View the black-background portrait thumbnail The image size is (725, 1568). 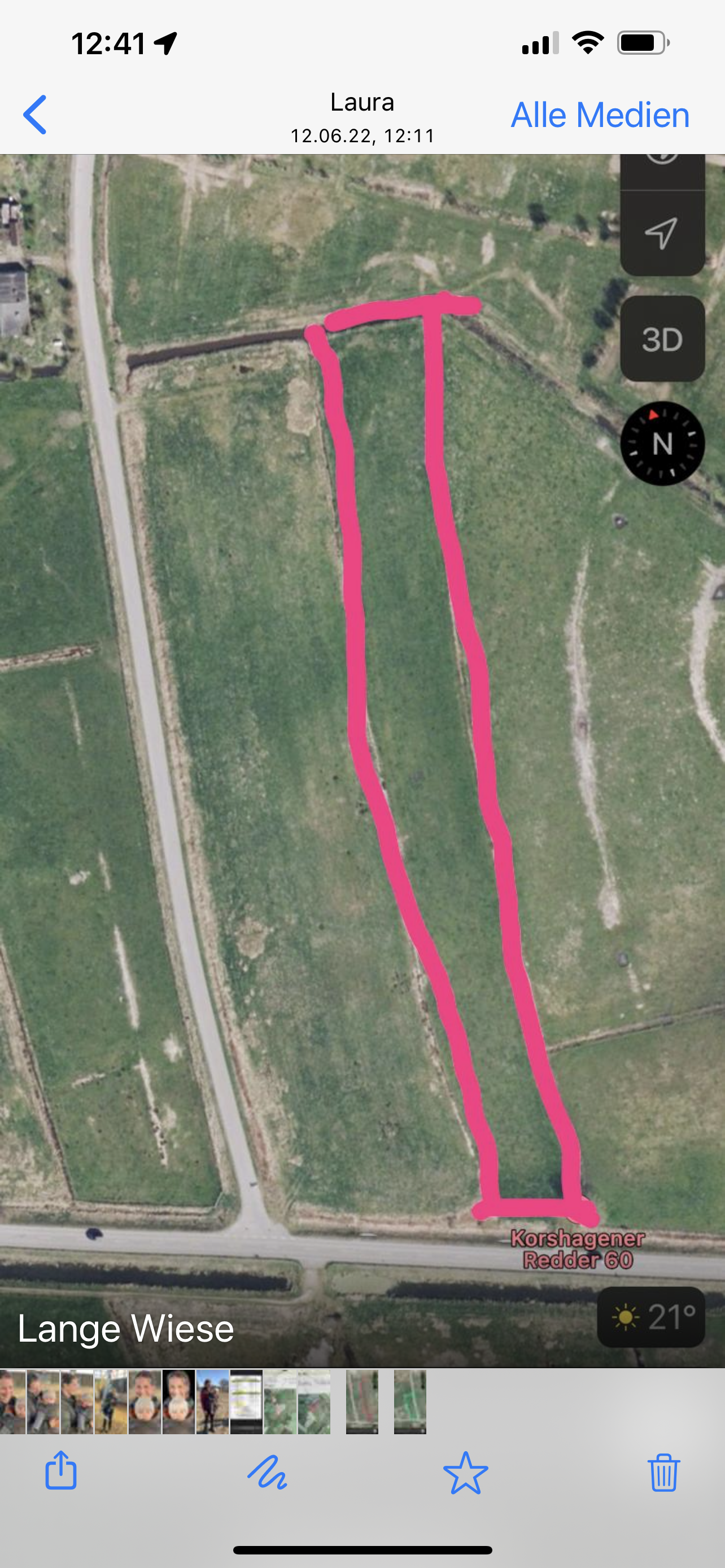pyautogui.click(x=178, y=1402)
